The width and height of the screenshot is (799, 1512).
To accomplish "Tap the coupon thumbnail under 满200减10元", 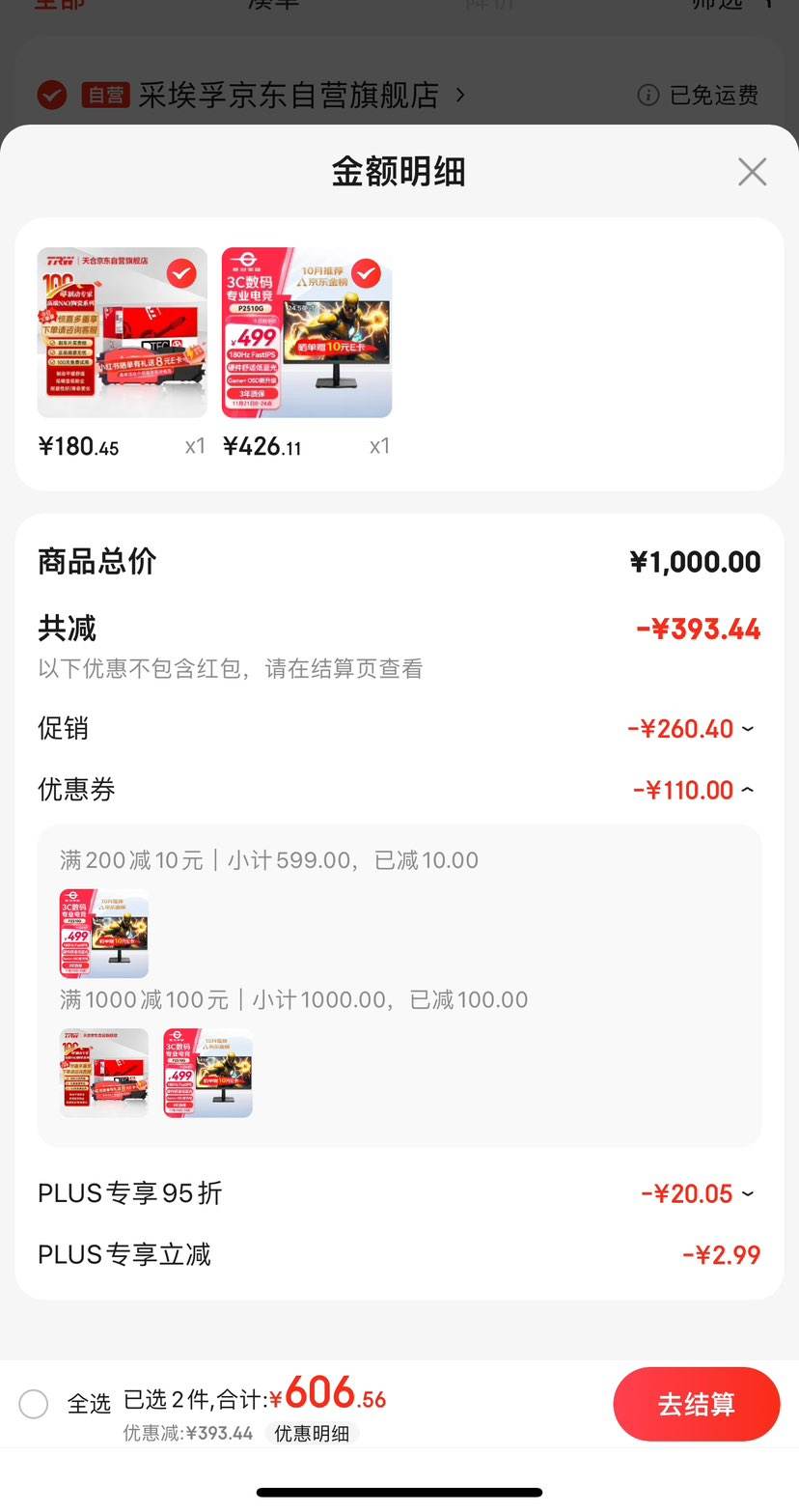I will [103, 934].
